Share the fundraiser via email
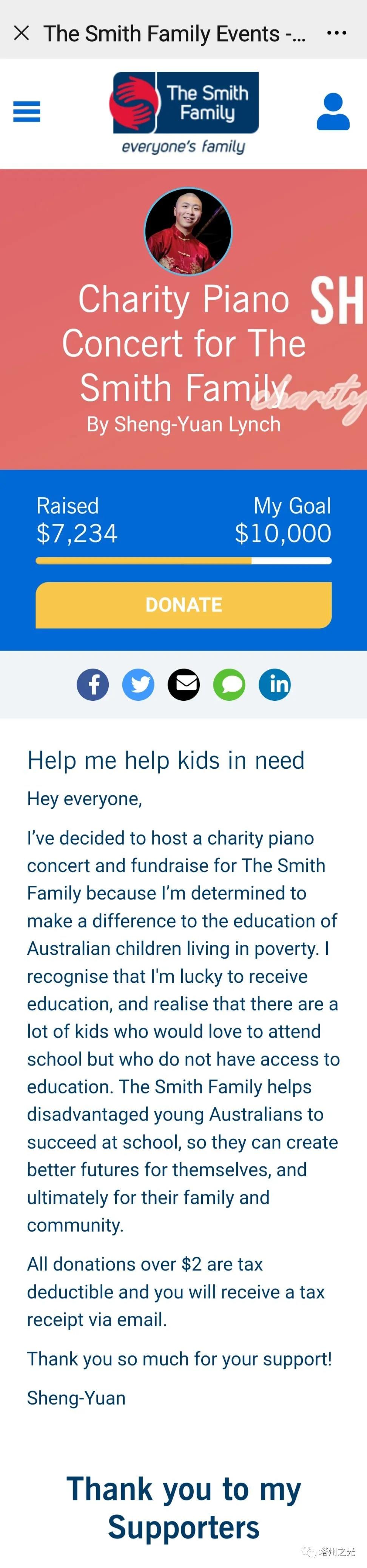This screenshot has height=1568, width=367. pyautogui.click(x=183, y=684)
